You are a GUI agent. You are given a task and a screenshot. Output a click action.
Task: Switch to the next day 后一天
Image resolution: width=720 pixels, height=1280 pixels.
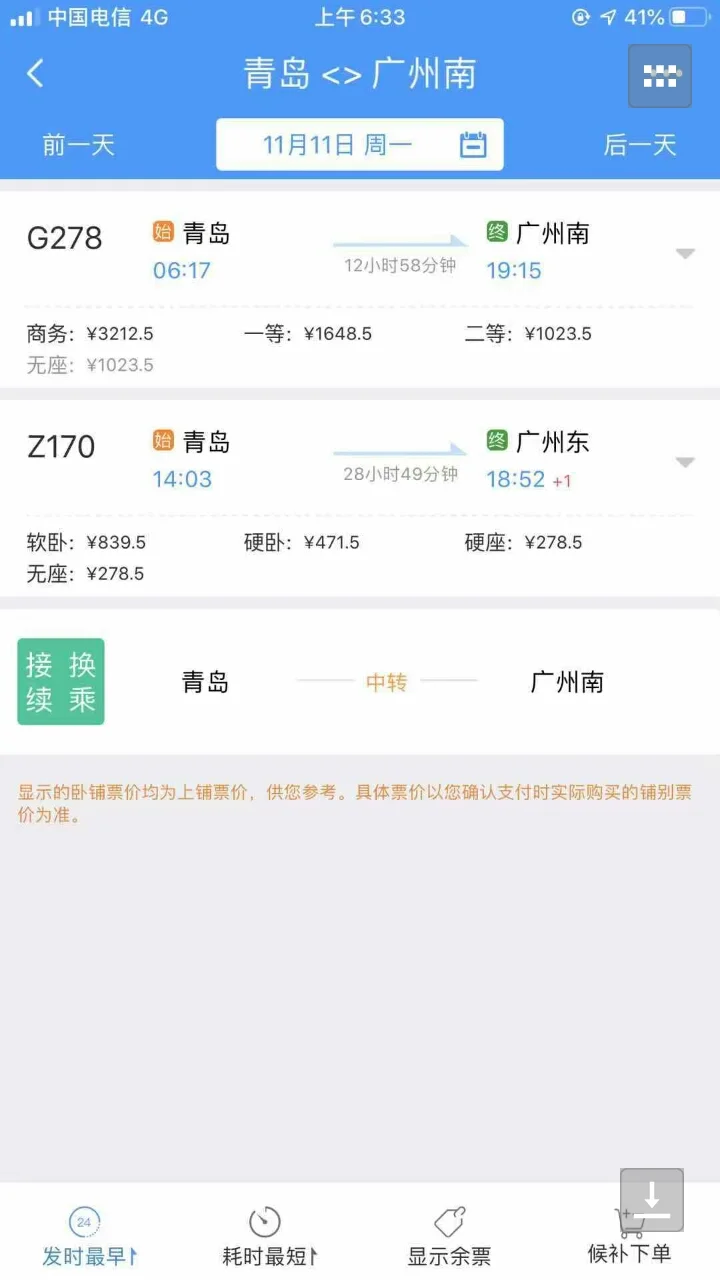pyautogui.click(x=641, y=145)
